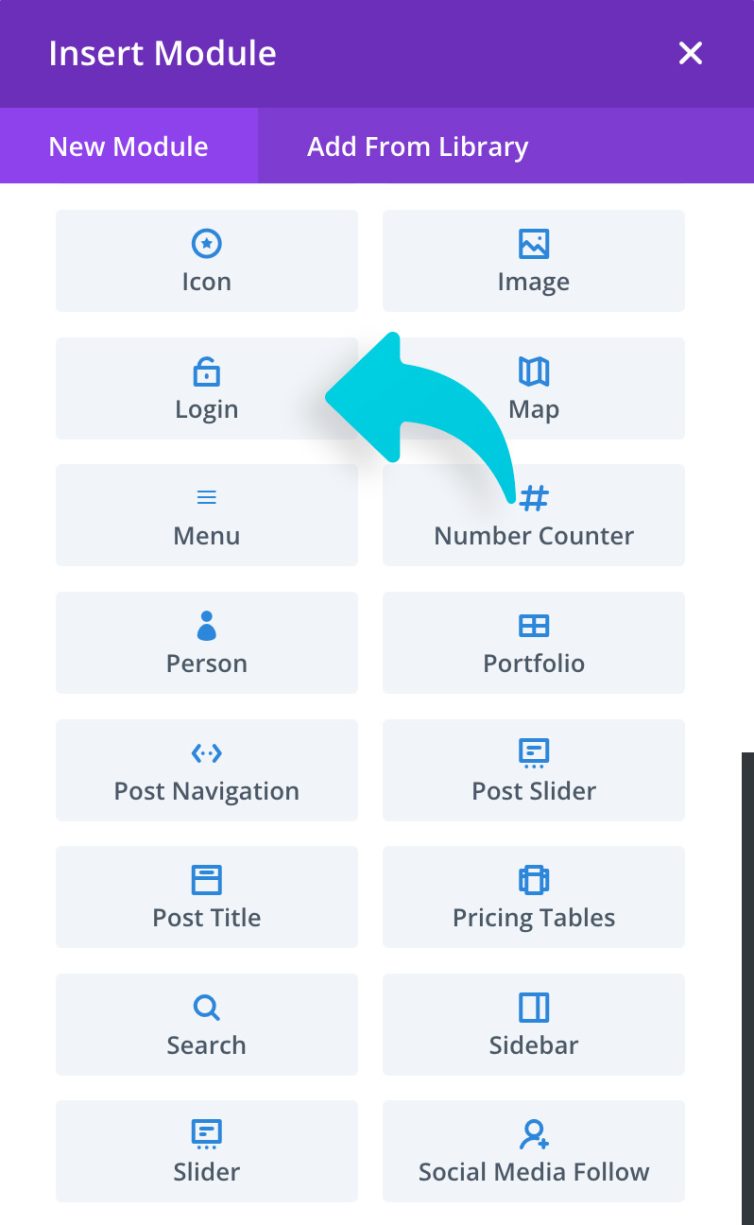Screen dimensions: 754x1225
Task: Close the Insert Module dialog
Action: click(x=690, y=53)
